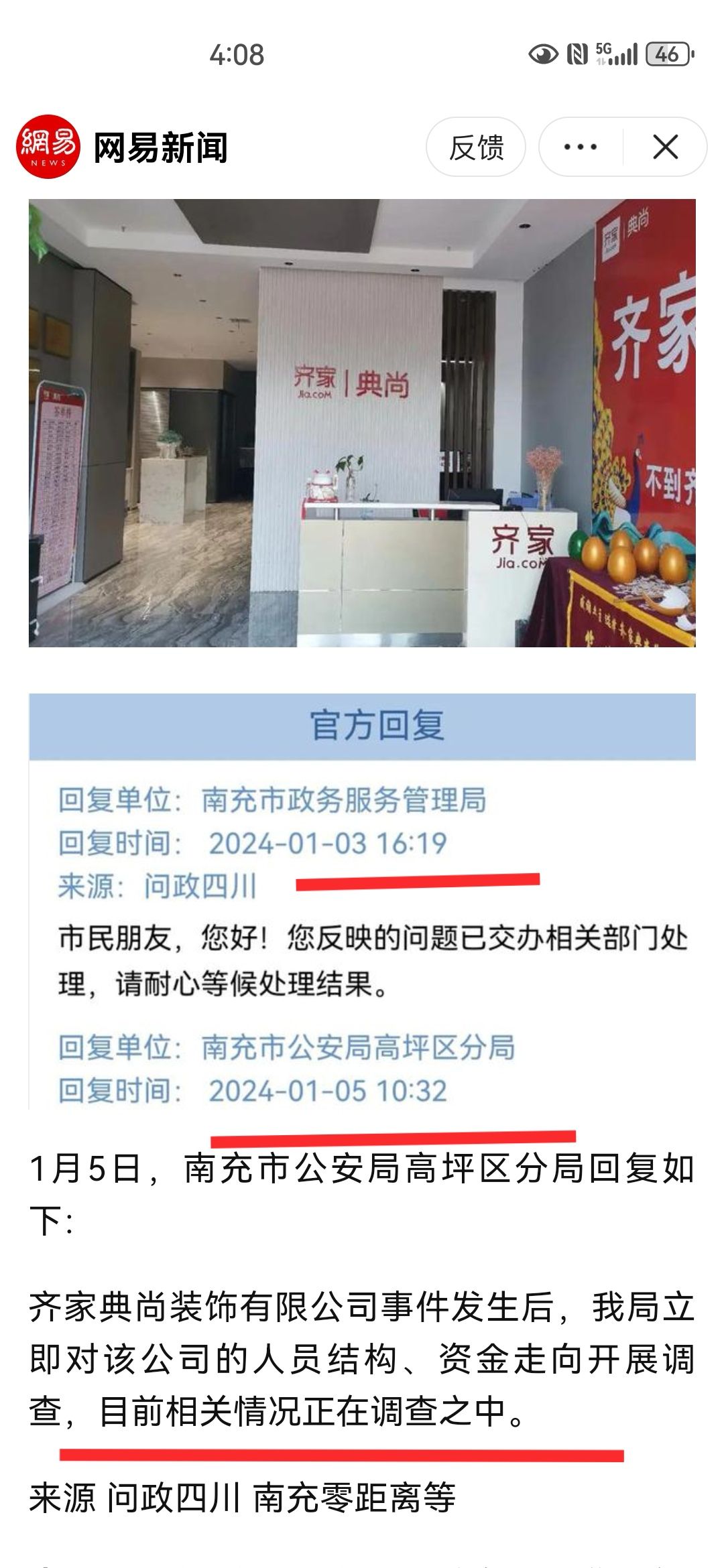Open the 齐家典尚 office photo
724x1568 pixels.
(x=362, y=422)
